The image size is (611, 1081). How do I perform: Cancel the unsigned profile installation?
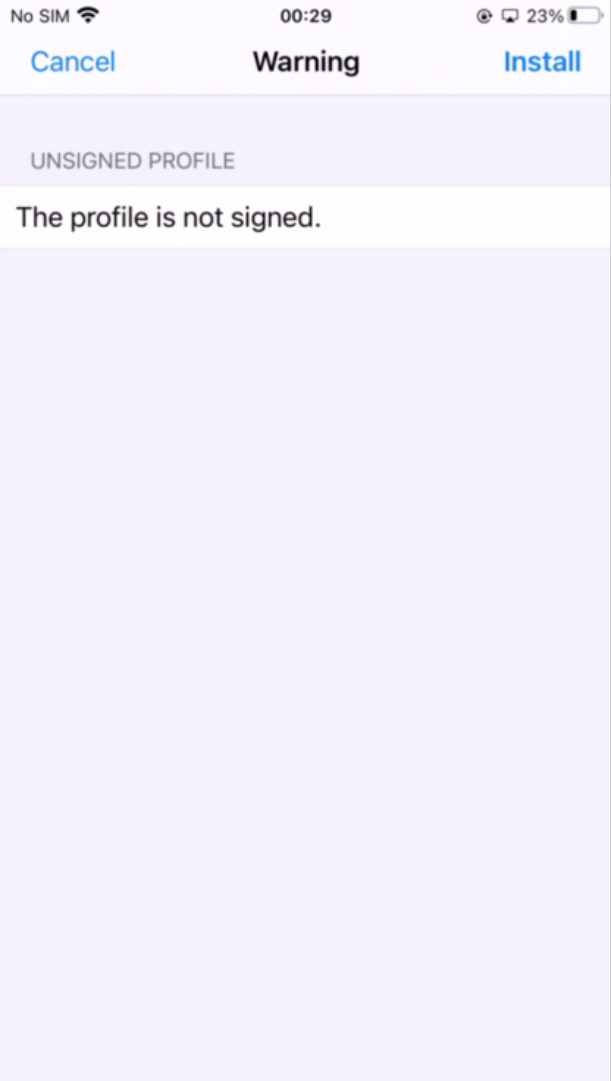pos(73,62)
